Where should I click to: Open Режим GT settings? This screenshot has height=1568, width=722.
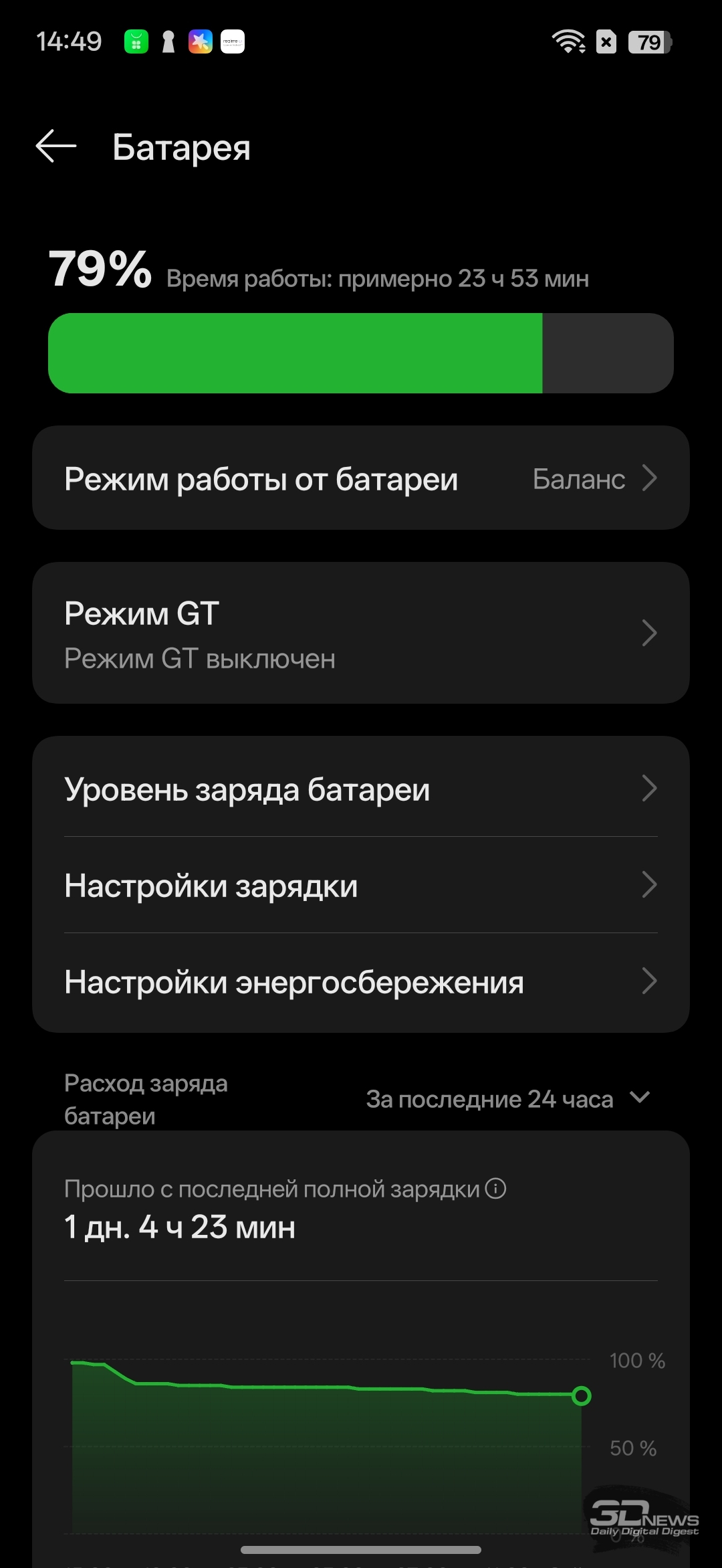click(361, 633)
